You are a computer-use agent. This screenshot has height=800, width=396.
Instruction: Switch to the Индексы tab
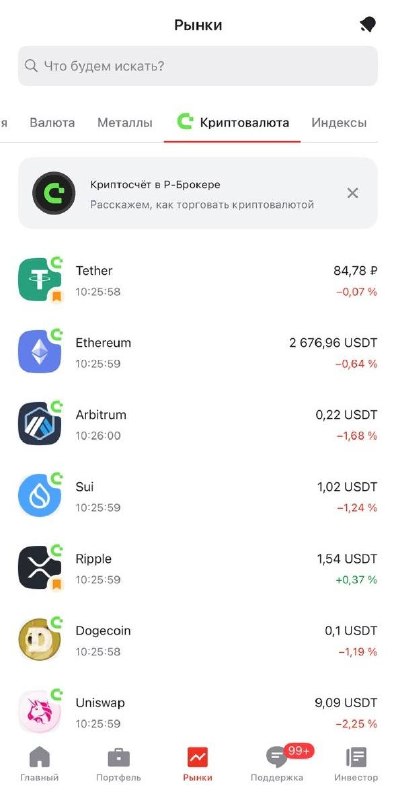point(339,122)
